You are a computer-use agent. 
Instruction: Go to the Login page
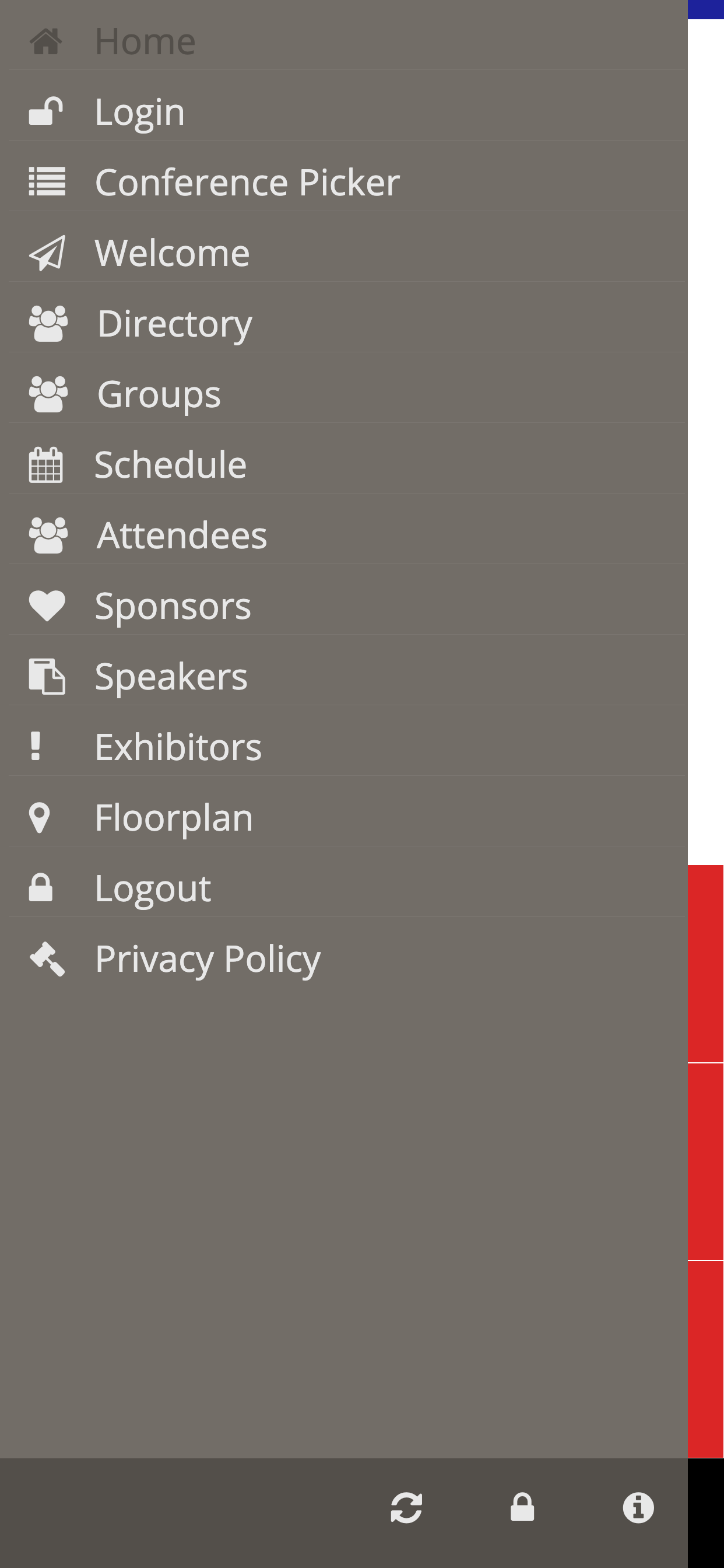pos(140,112)
